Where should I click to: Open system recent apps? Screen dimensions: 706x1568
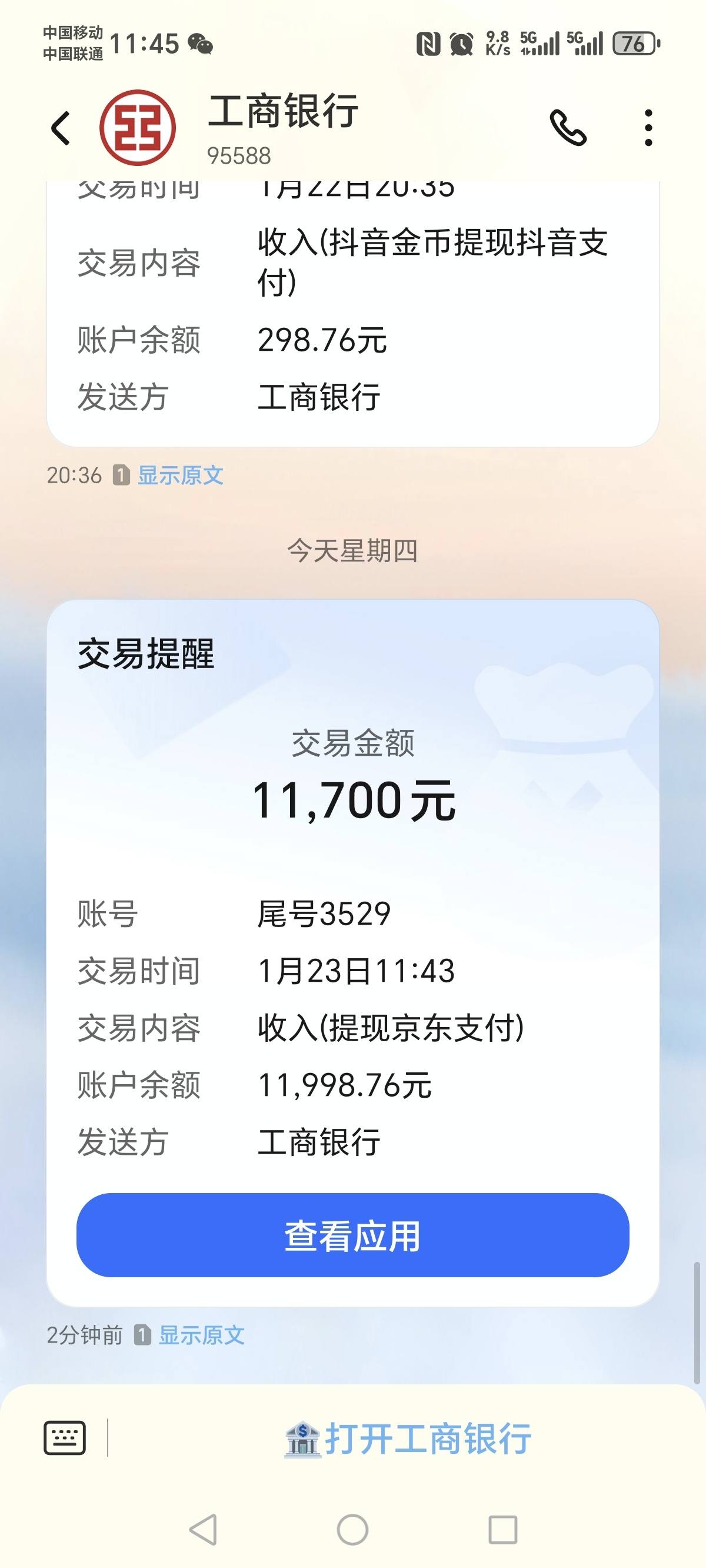[x=502, y=1530]
